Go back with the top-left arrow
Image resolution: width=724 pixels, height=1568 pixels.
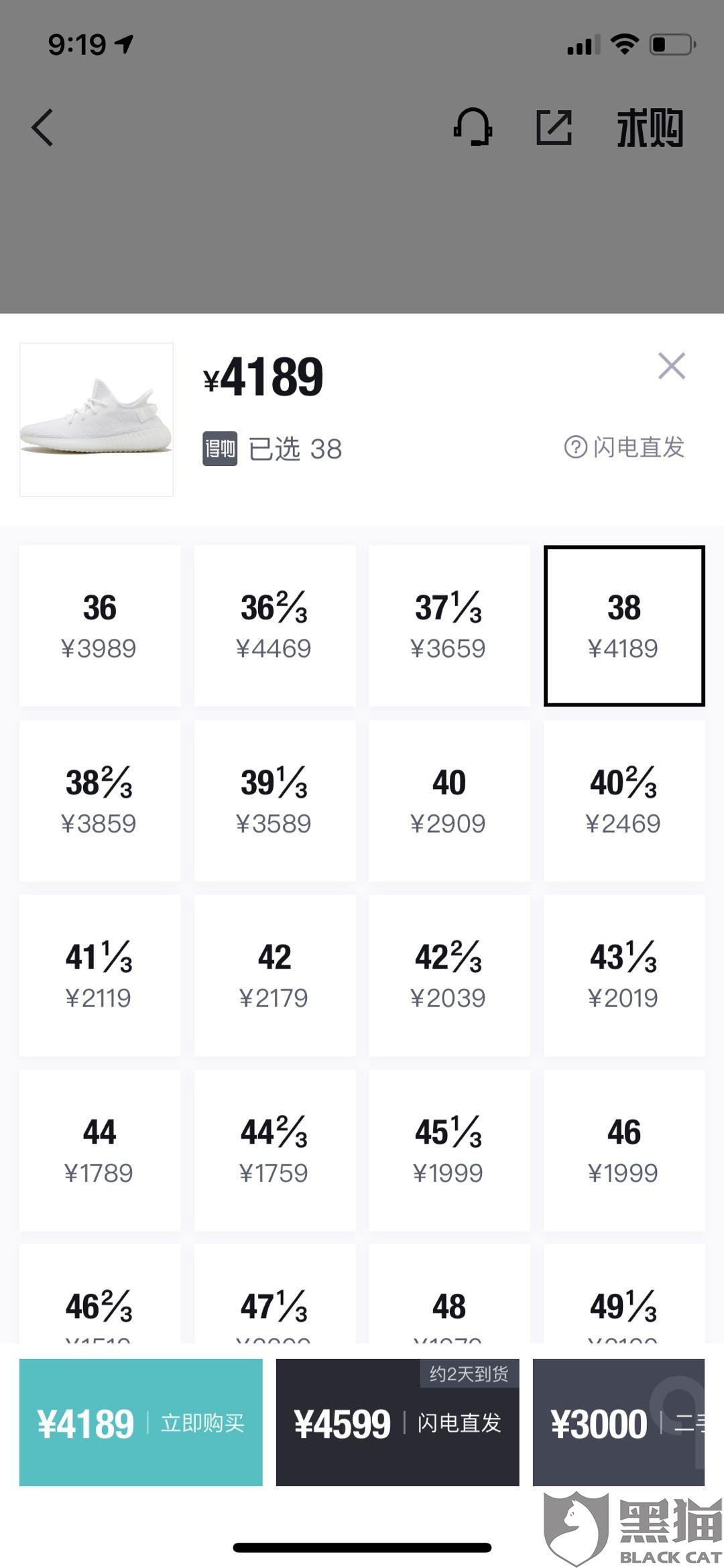point(42,127)
